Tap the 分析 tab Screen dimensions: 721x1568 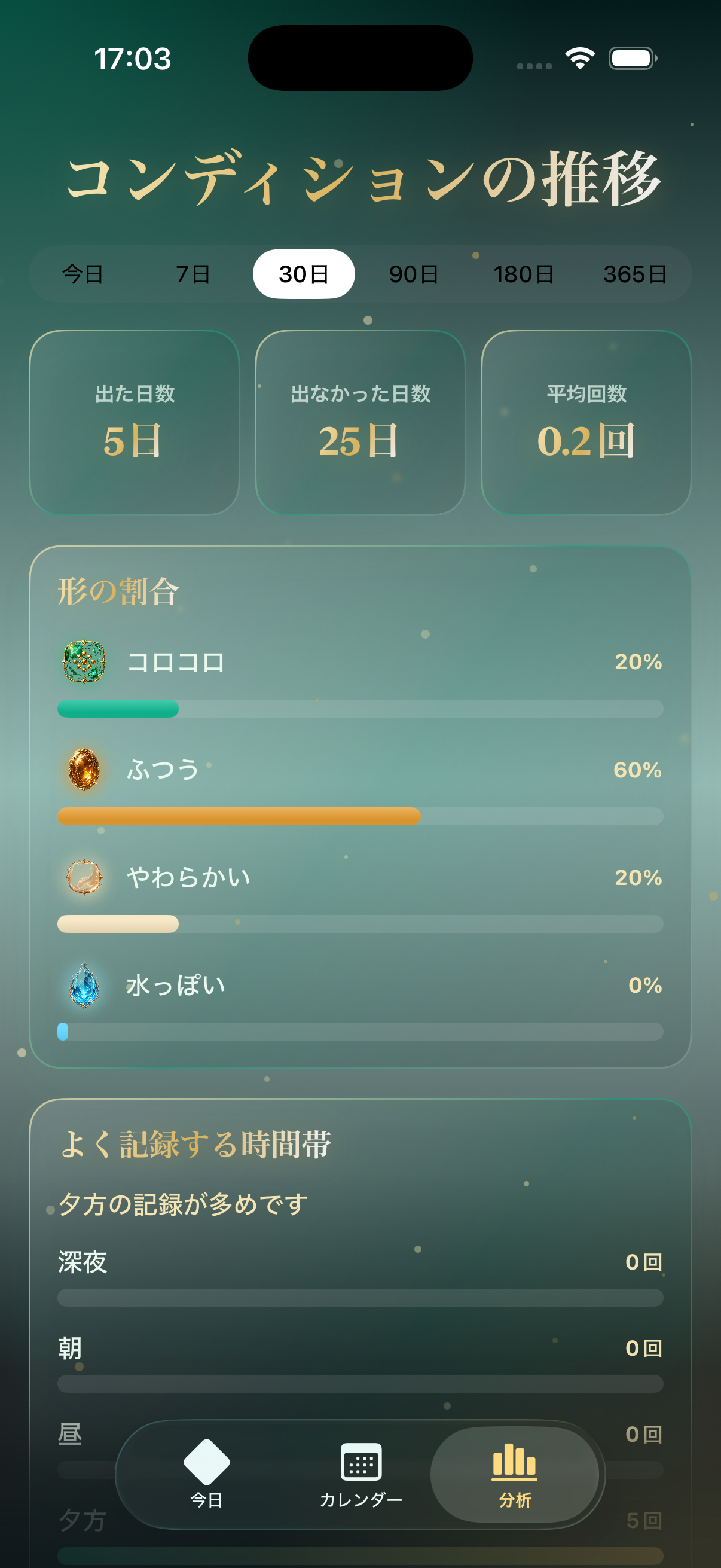[515, 1474]
